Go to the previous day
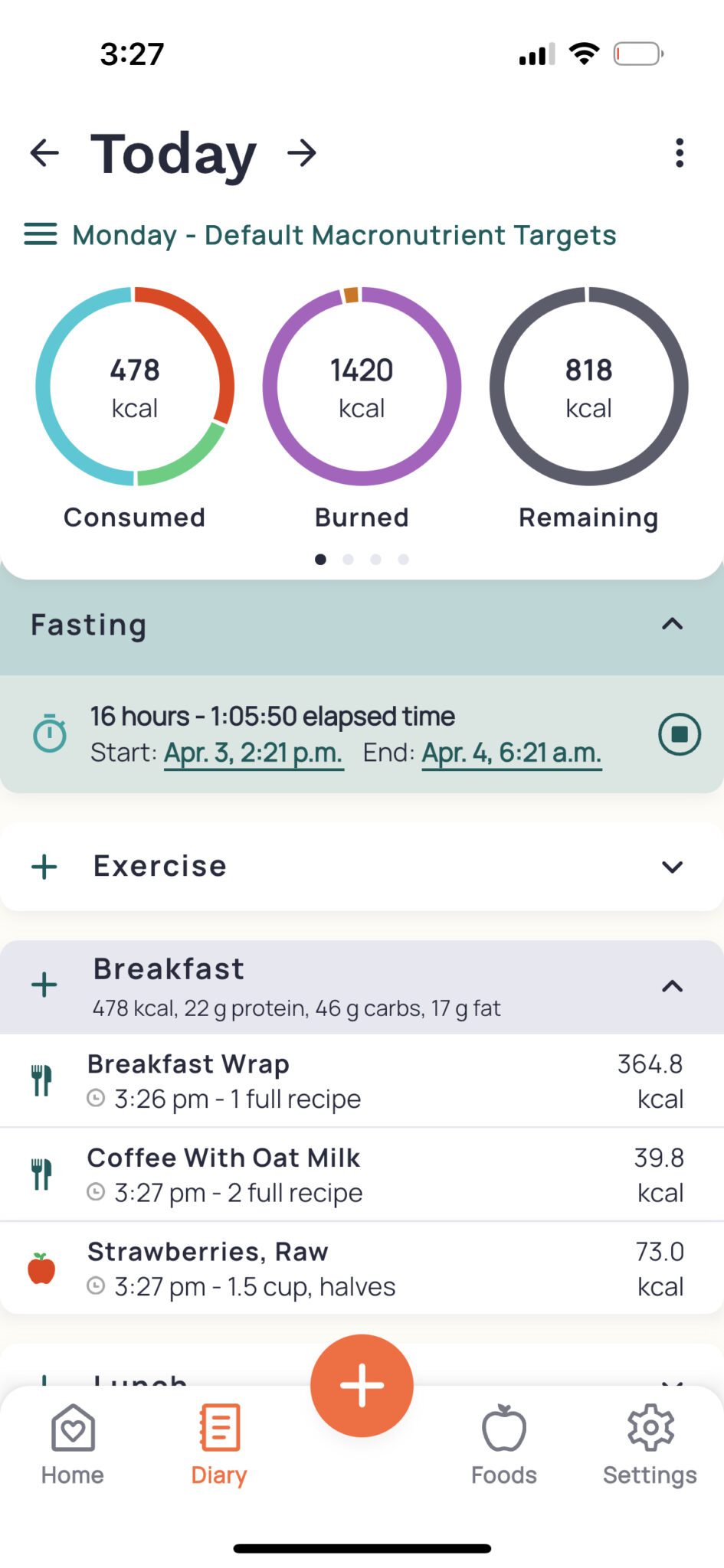The image size is (724, 1568). coord(44,153)
